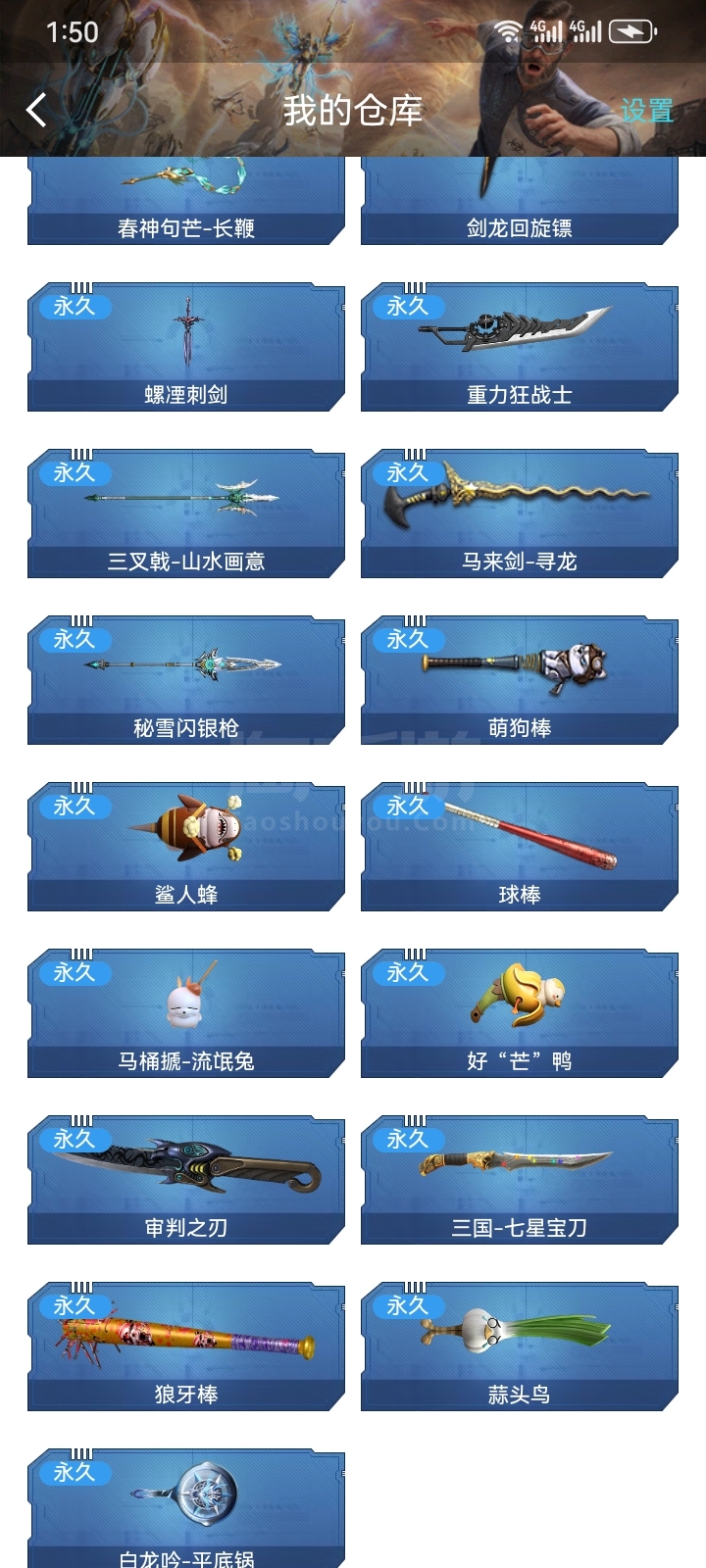The width and height of the screenshot is (706, 1568).
Task: View the 螺湮刺剑 weapon card
Action: click(186, 347)
